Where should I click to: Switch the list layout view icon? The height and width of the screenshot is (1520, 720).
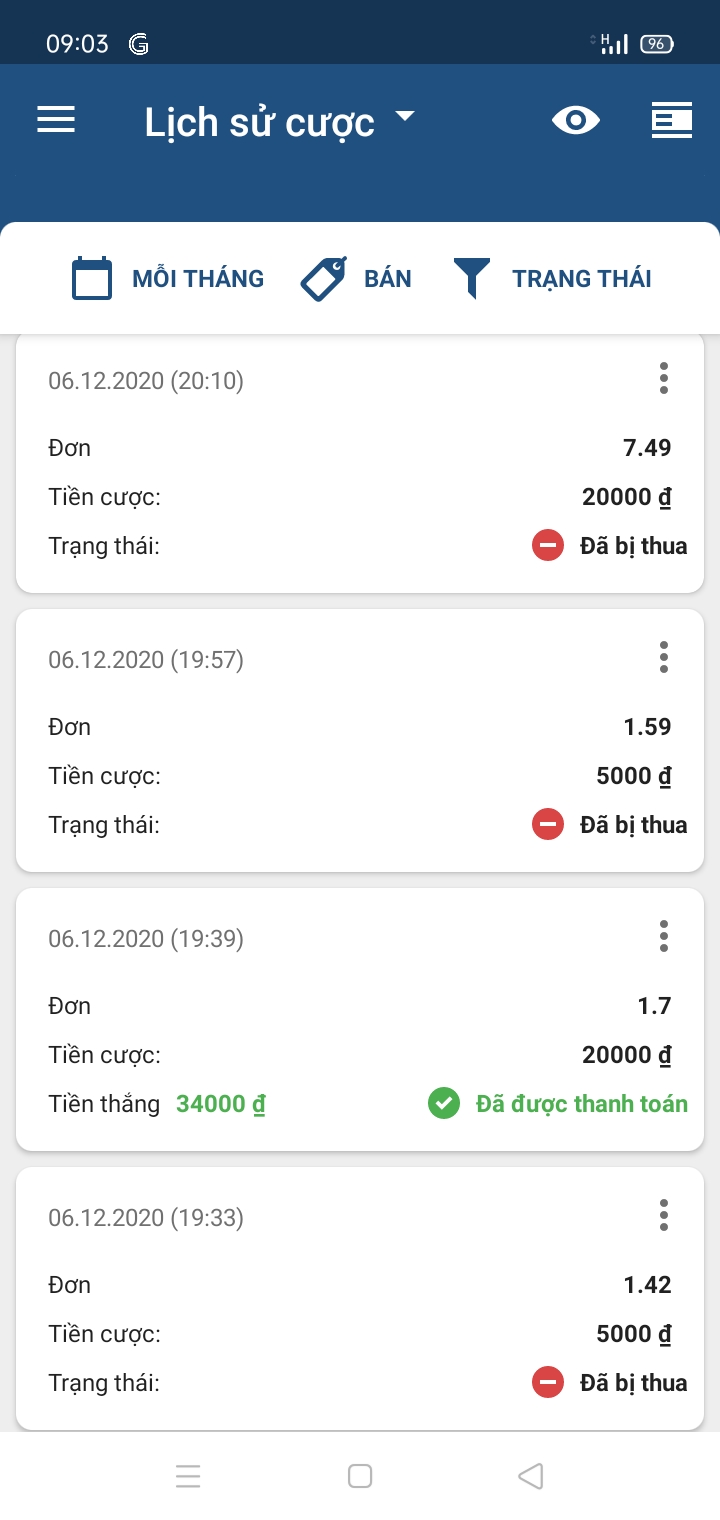click(x=671, y=121)
